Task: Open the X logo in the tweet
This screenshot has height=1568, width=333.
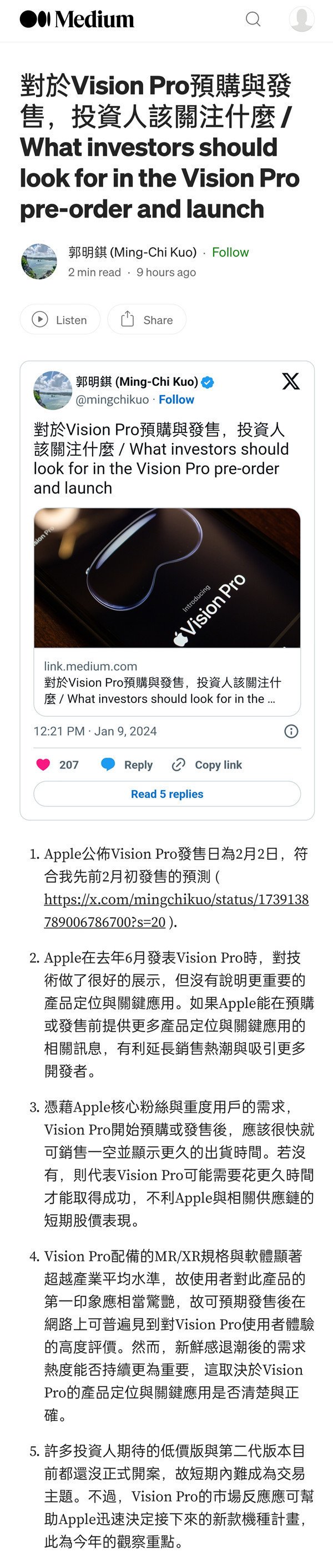Action: point(290,381)
